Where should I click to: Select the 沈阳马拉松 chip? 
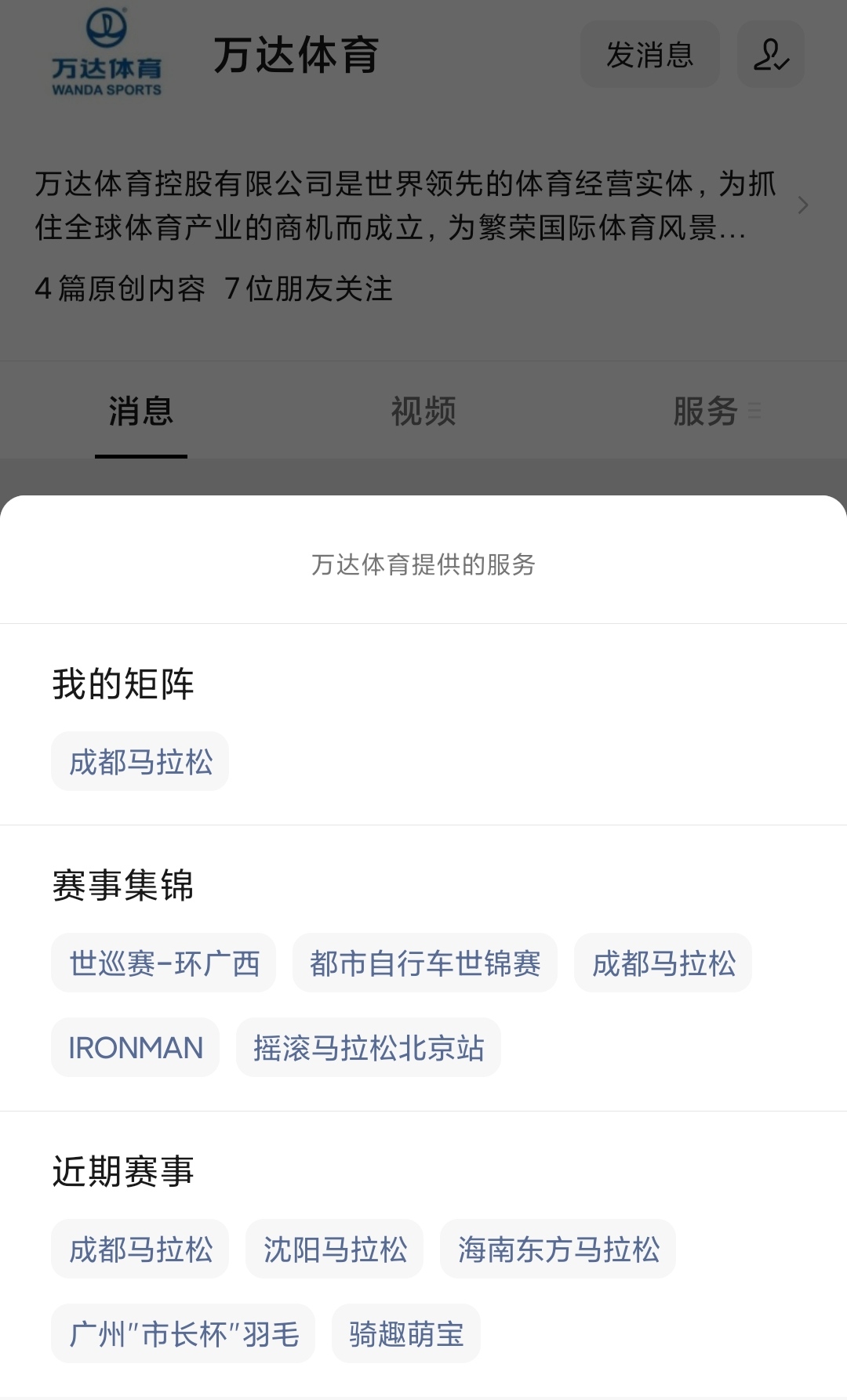tap(335, 1249)
